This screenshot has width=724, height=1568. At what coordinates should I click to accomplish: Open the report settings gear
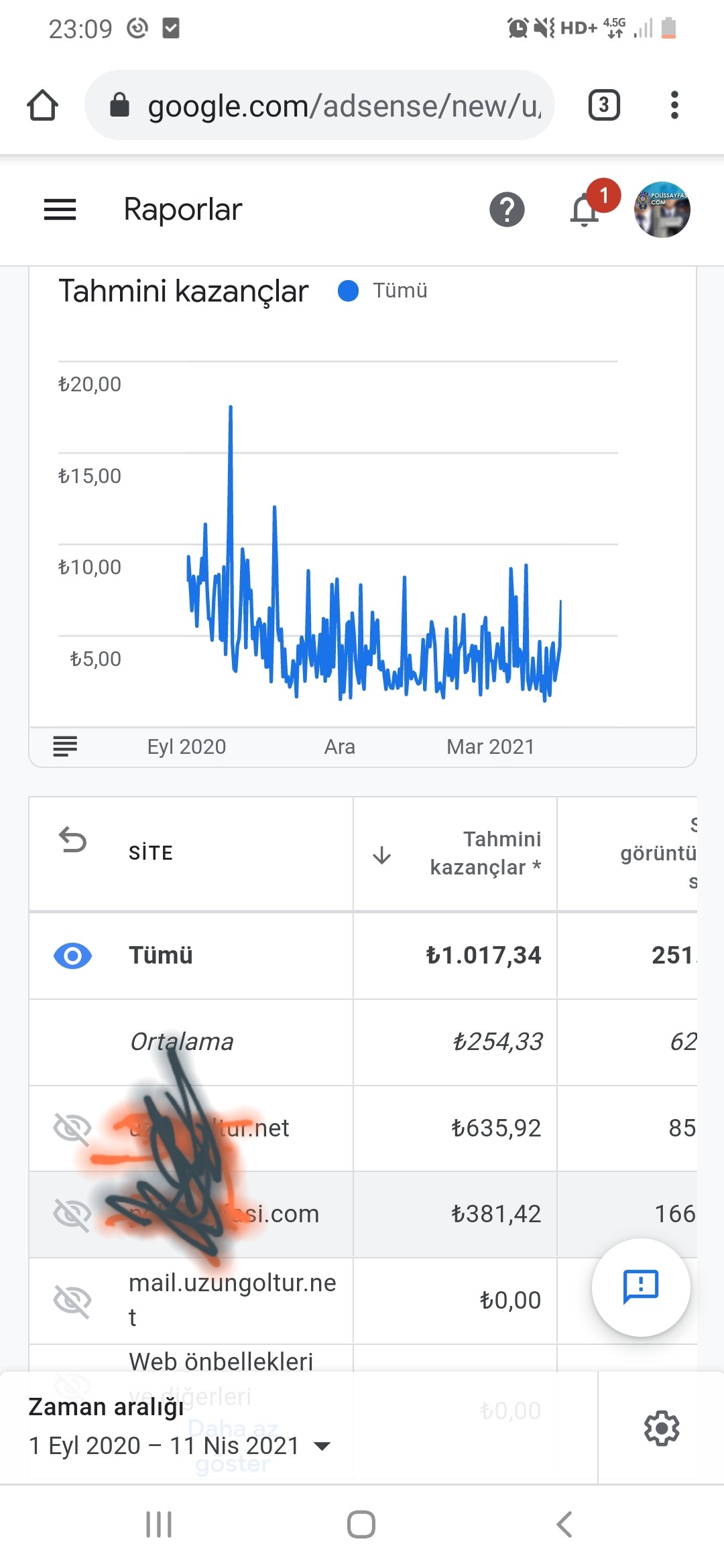[662, 1428]
